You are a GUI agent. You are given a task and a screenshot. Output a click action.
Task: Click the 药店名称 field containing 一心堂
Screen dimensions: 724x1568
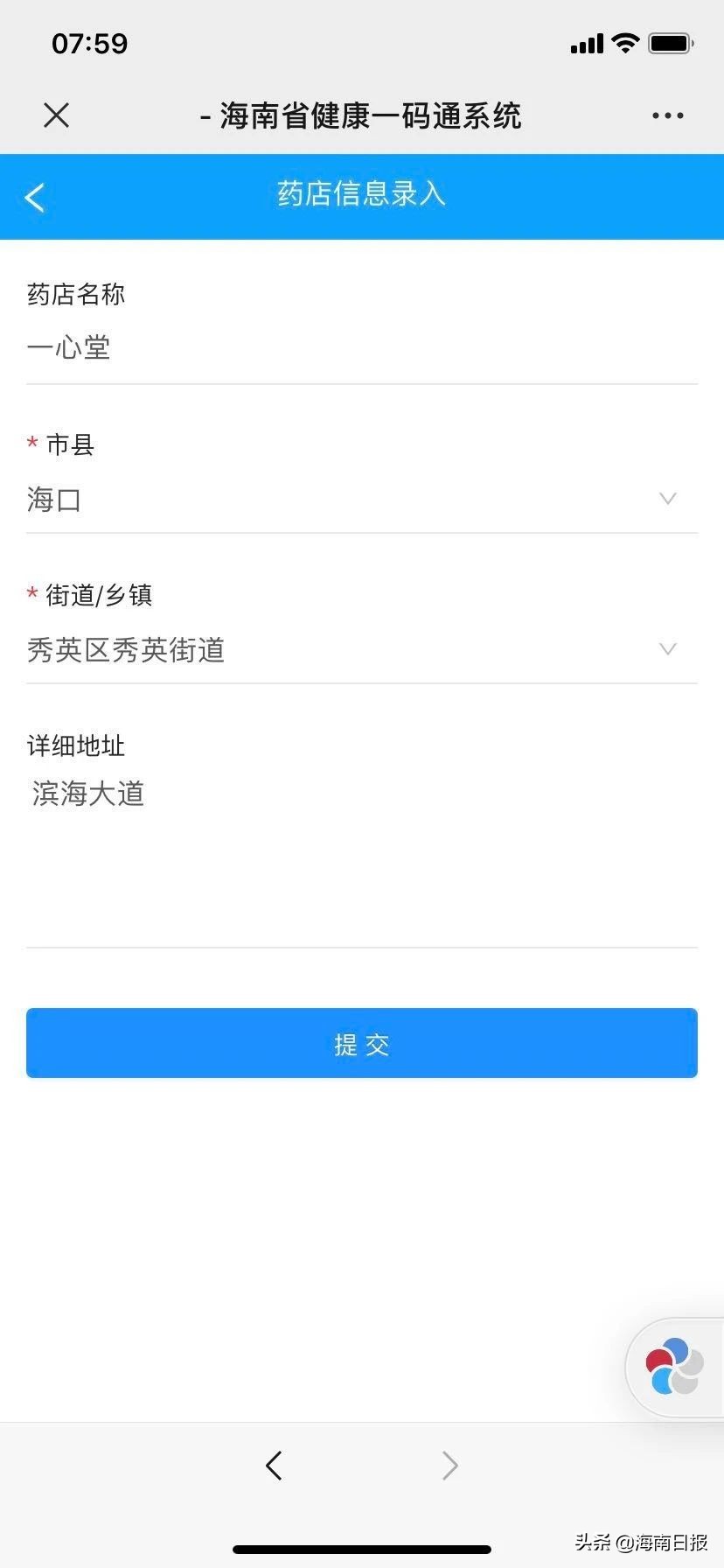coord(350,347)
